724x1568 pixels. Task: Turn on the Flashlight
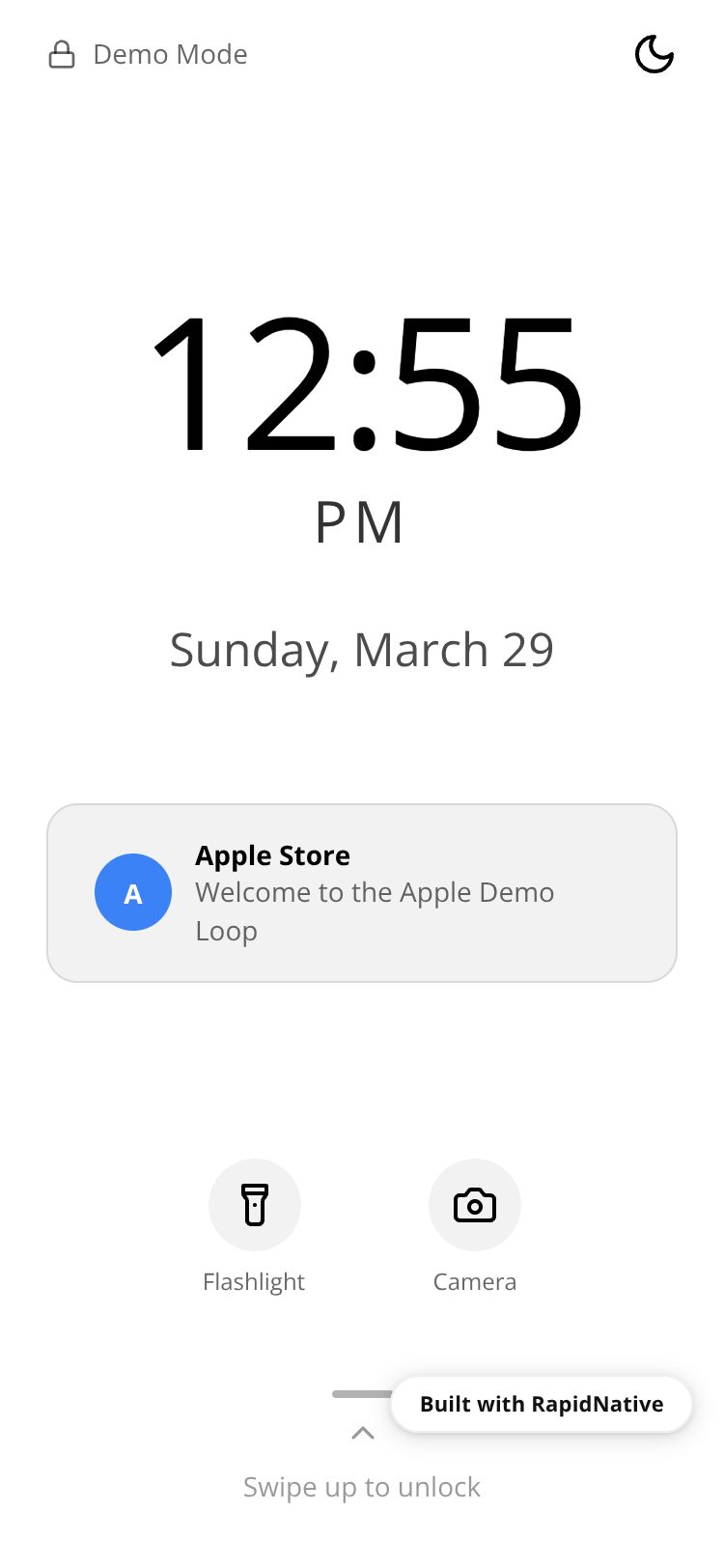pos(255,1205)
